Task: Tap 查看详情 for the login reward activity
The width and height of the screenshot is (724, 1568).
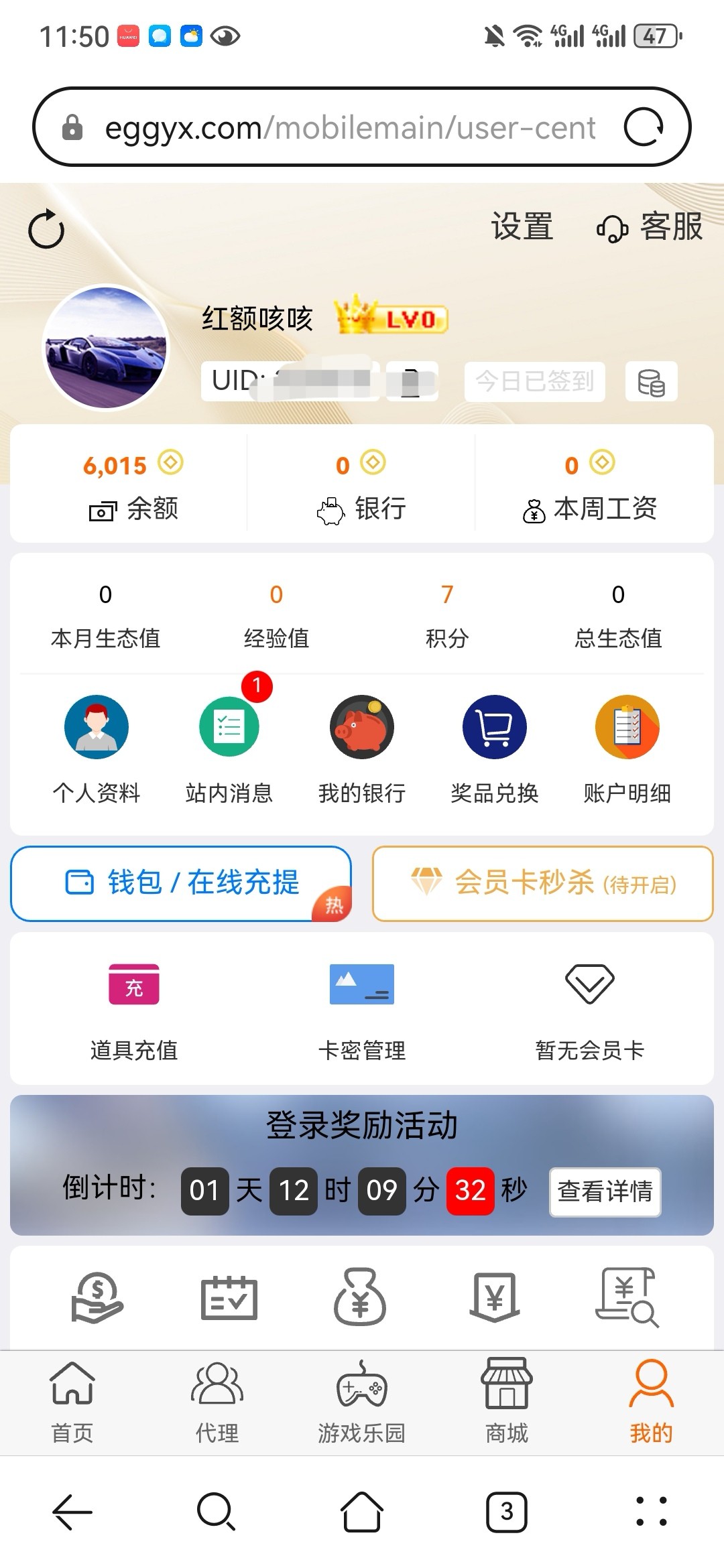Action: click(x=605, y=1191)
